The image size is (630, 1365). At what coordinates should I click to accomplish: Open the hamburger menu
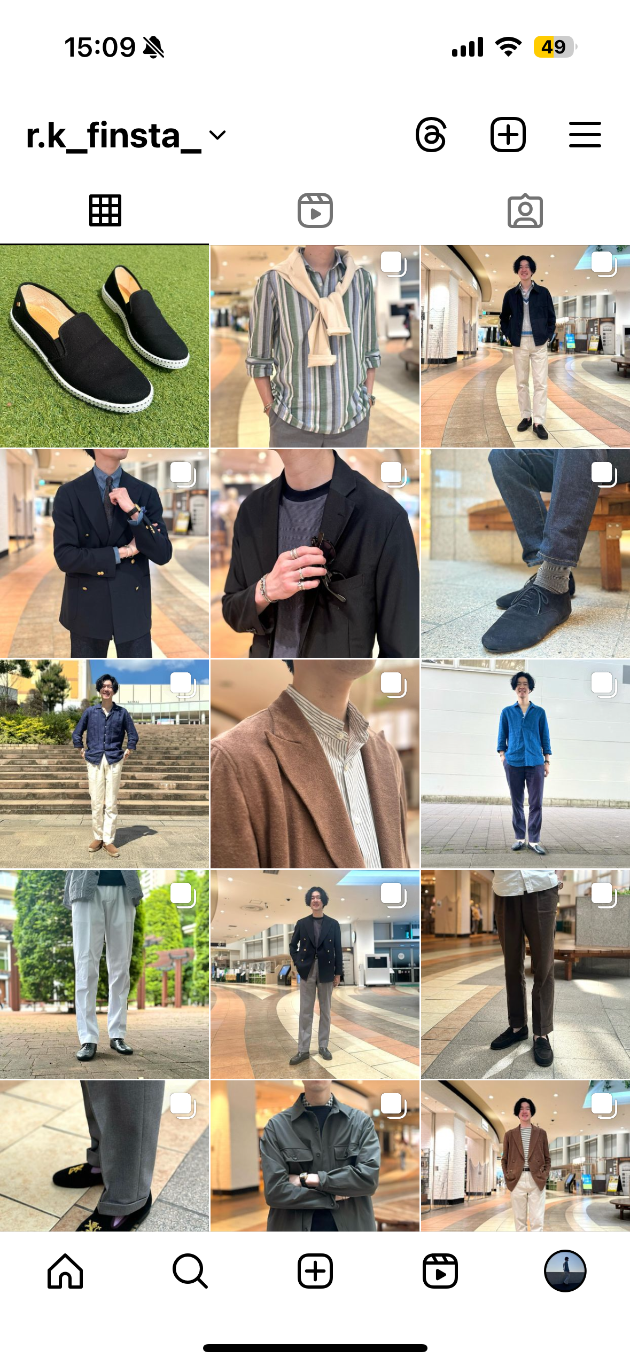[x=585, y=135]
